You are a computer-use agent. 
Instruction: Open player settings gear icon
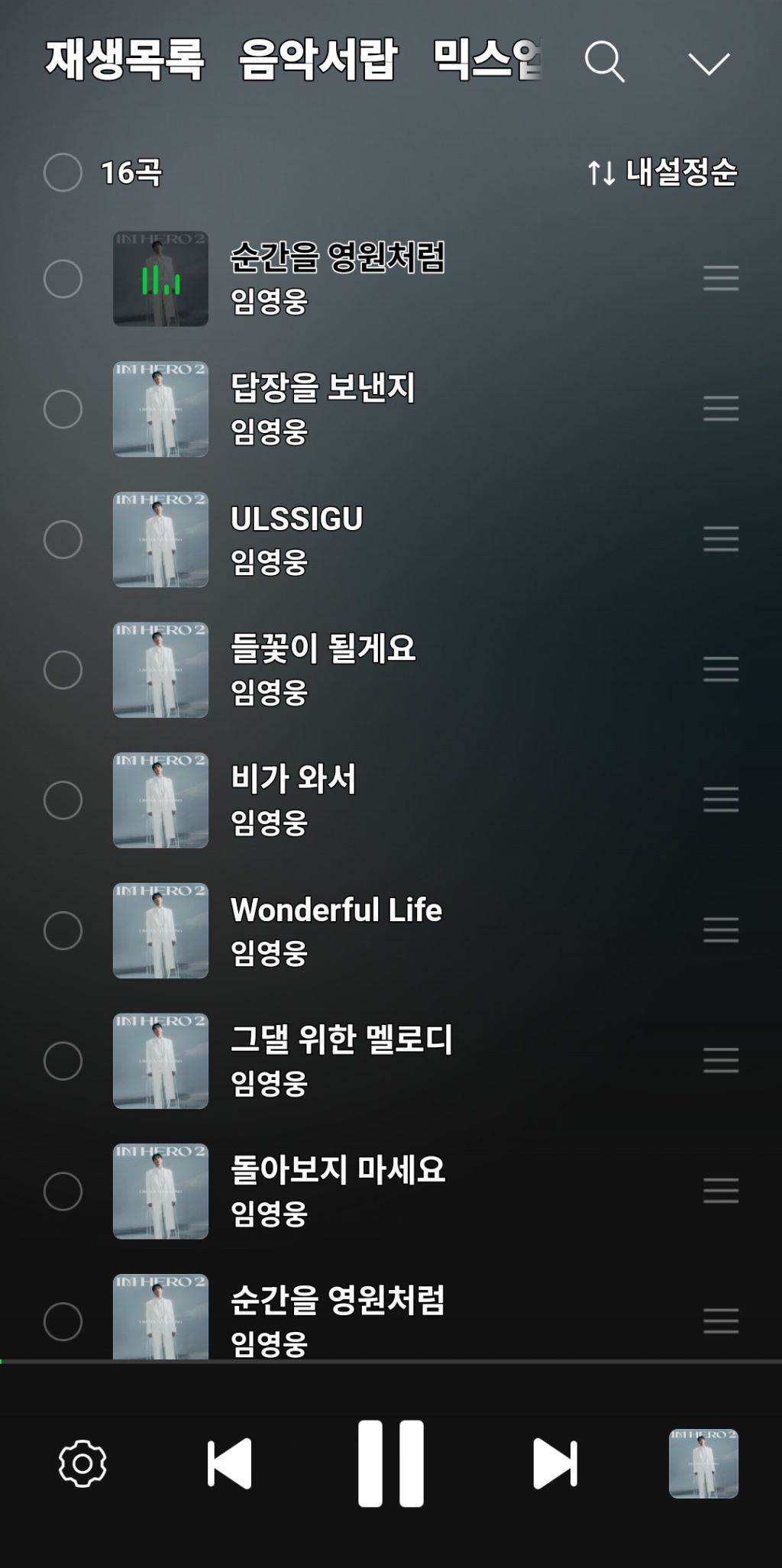click(82, 1463)
